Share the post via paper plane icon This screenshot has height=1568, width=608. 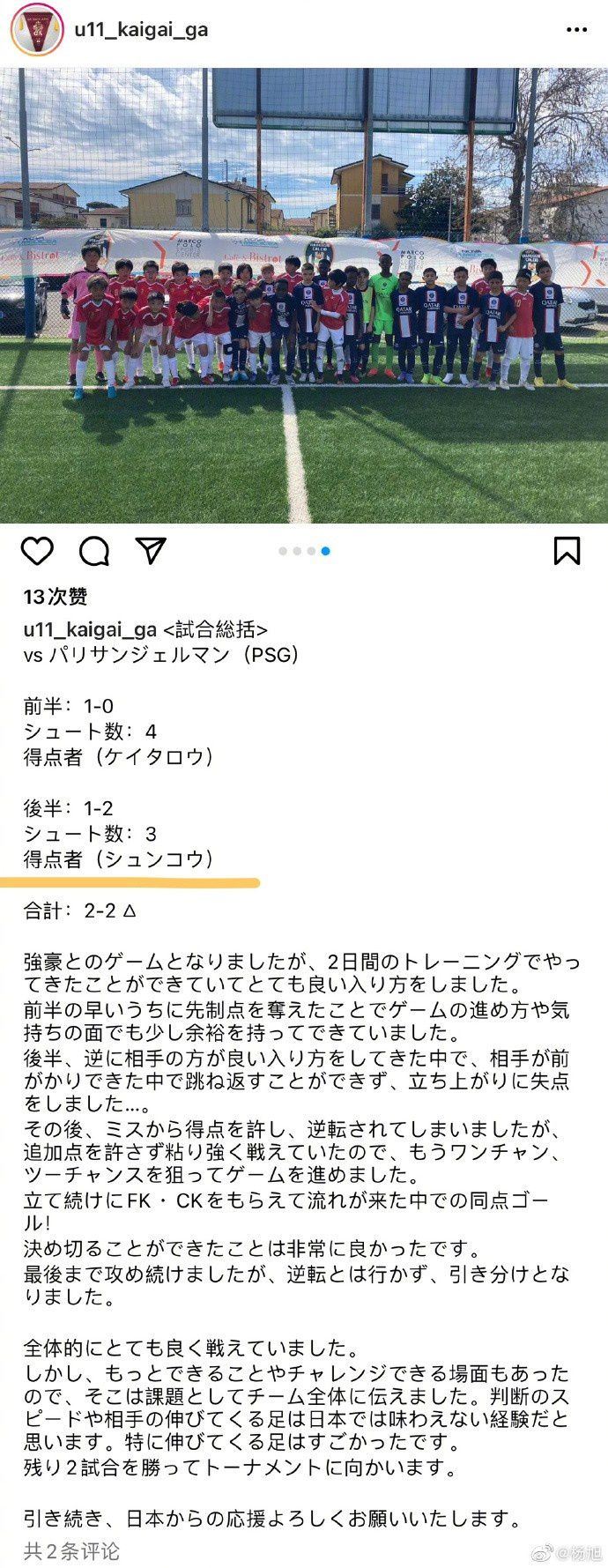(x=151, y=551)
